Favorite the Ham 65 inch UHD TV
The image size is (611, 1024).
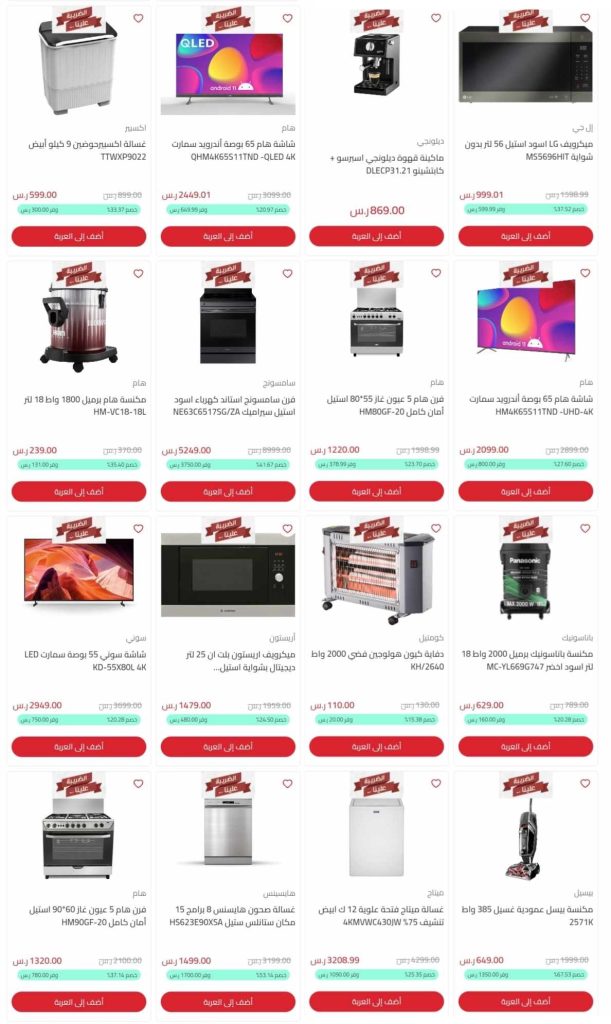[586, 273]
